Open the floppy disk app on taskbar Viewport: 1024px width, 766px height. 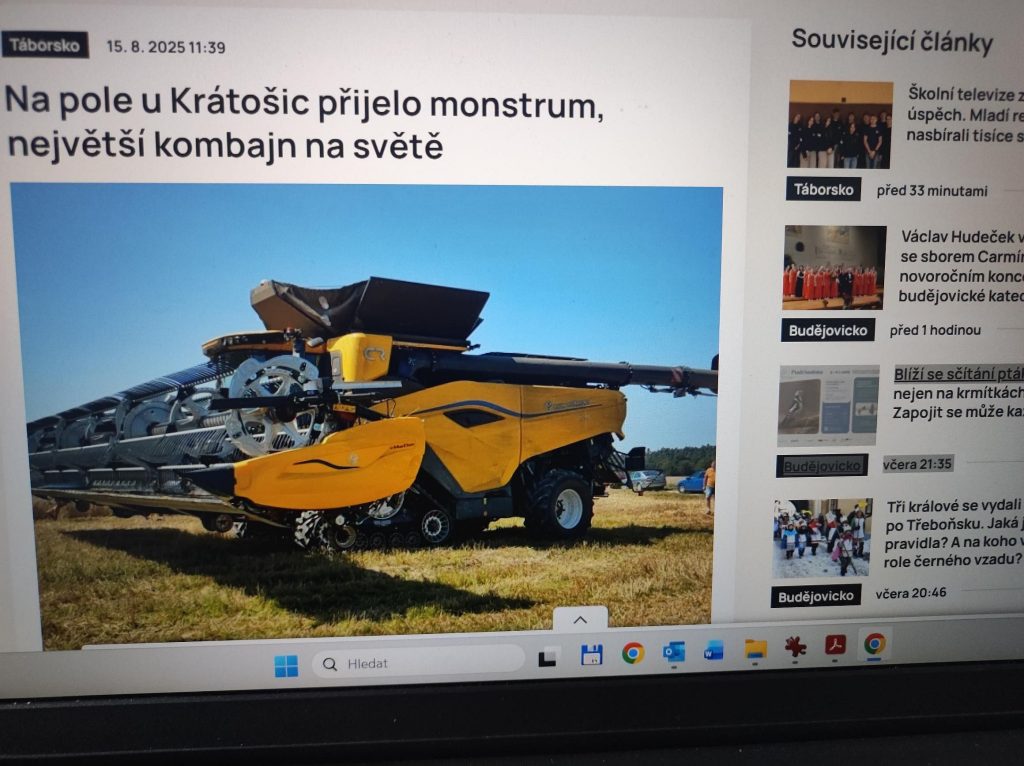coord(591,655)
